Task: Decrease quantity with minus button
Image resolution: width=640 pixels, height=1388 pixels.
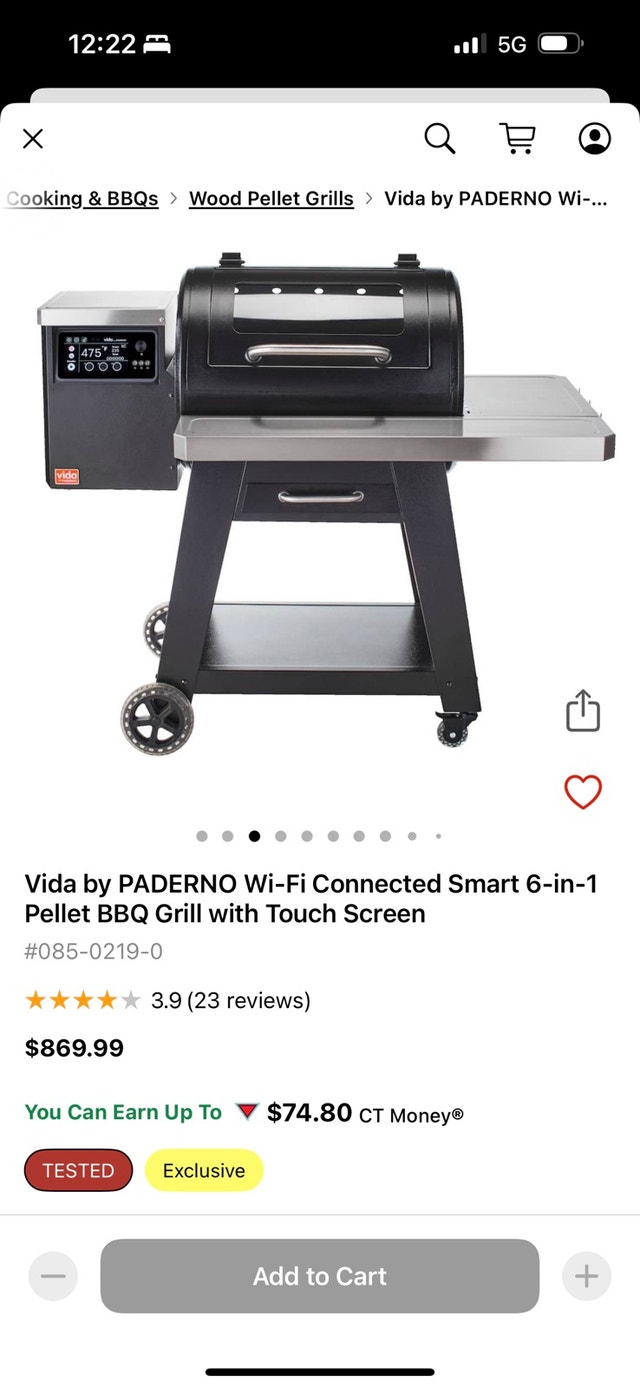Action: [x=53, y=1276]
